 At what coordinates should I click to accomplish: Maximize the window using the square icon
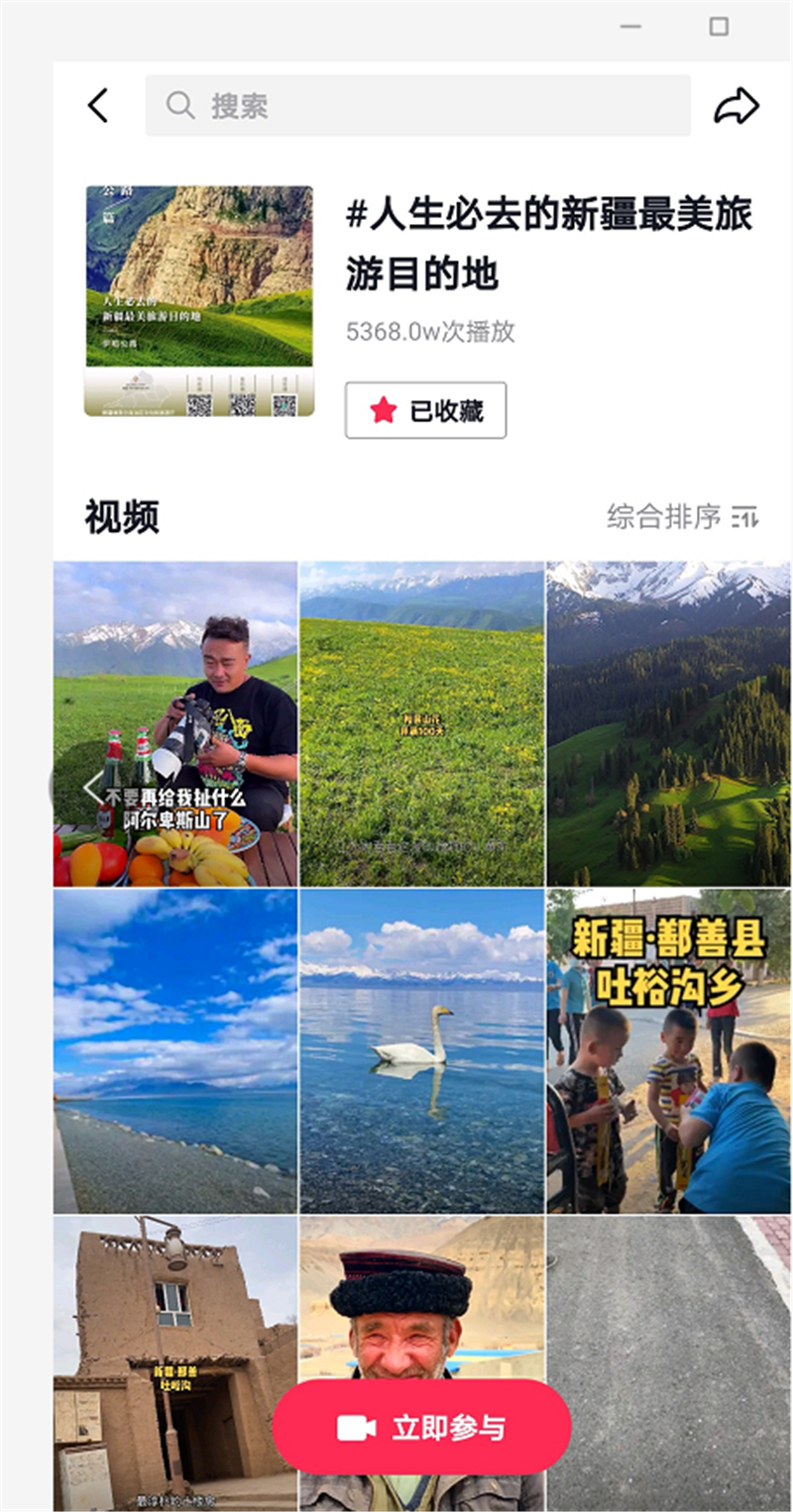pyautogui.click(x=720, y=27)
